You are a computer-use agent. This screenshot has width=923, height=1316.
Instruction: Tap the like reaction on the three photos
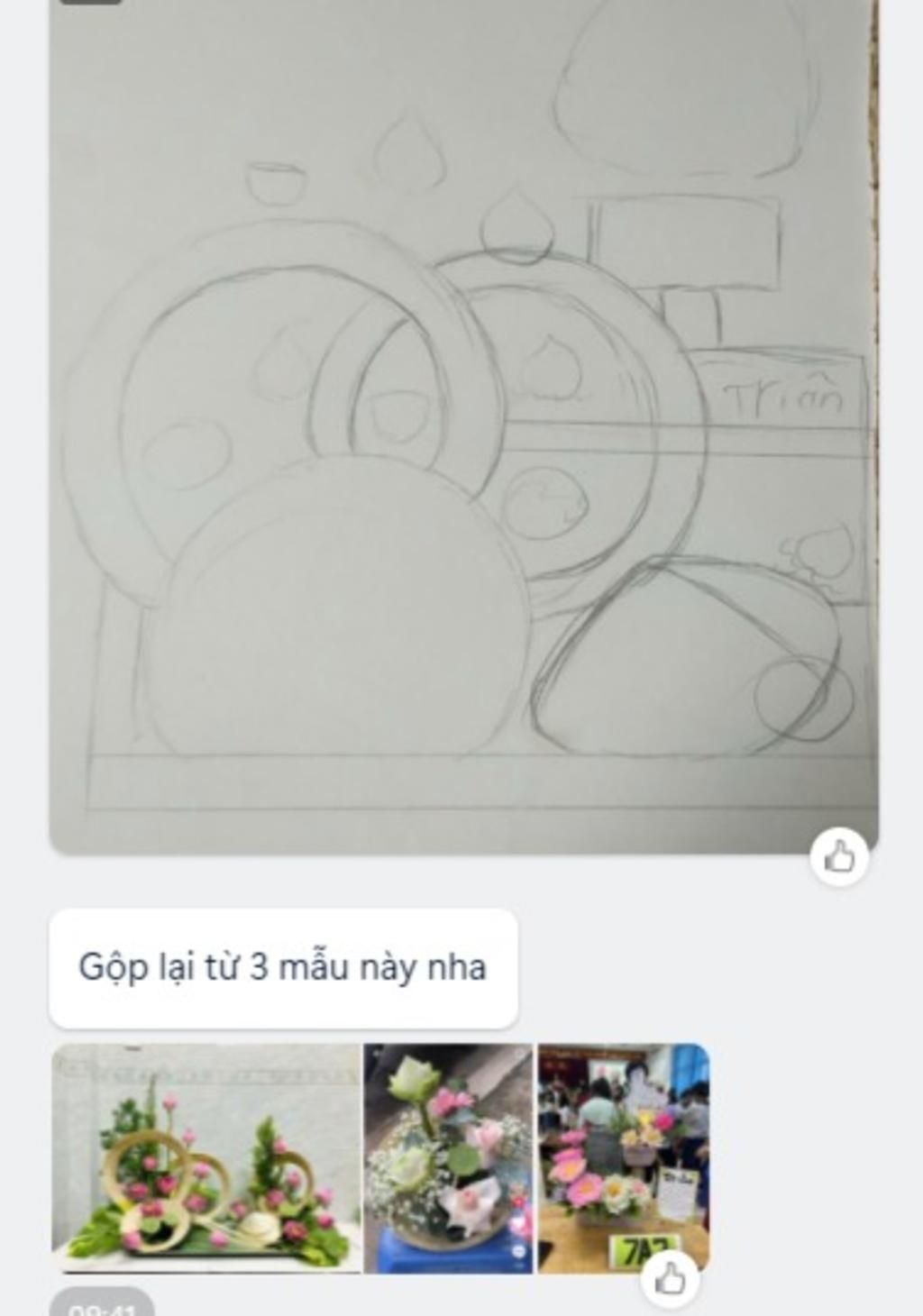(x=670, y=1278)
